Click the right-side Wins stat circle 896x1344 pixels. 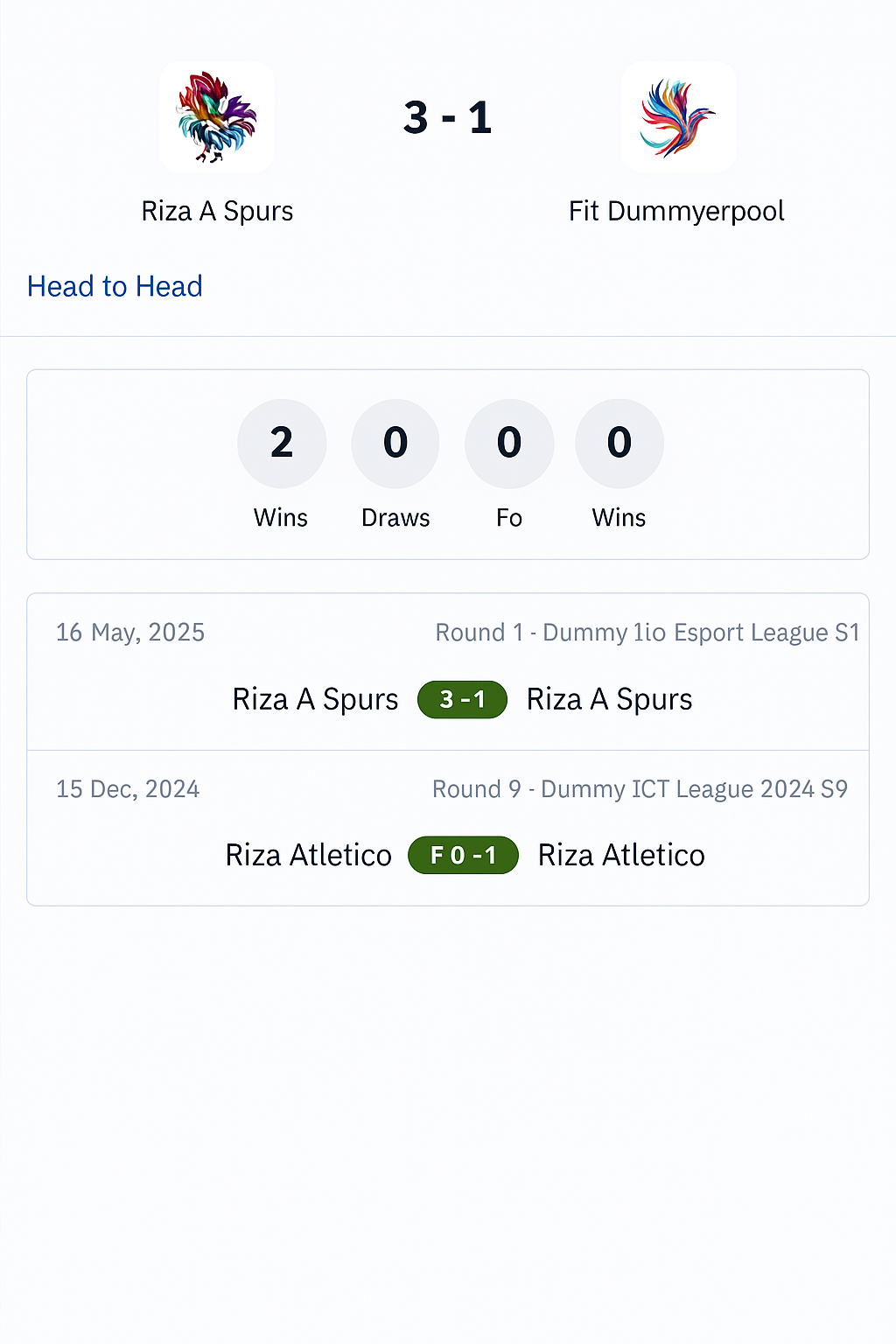(619, 444)
